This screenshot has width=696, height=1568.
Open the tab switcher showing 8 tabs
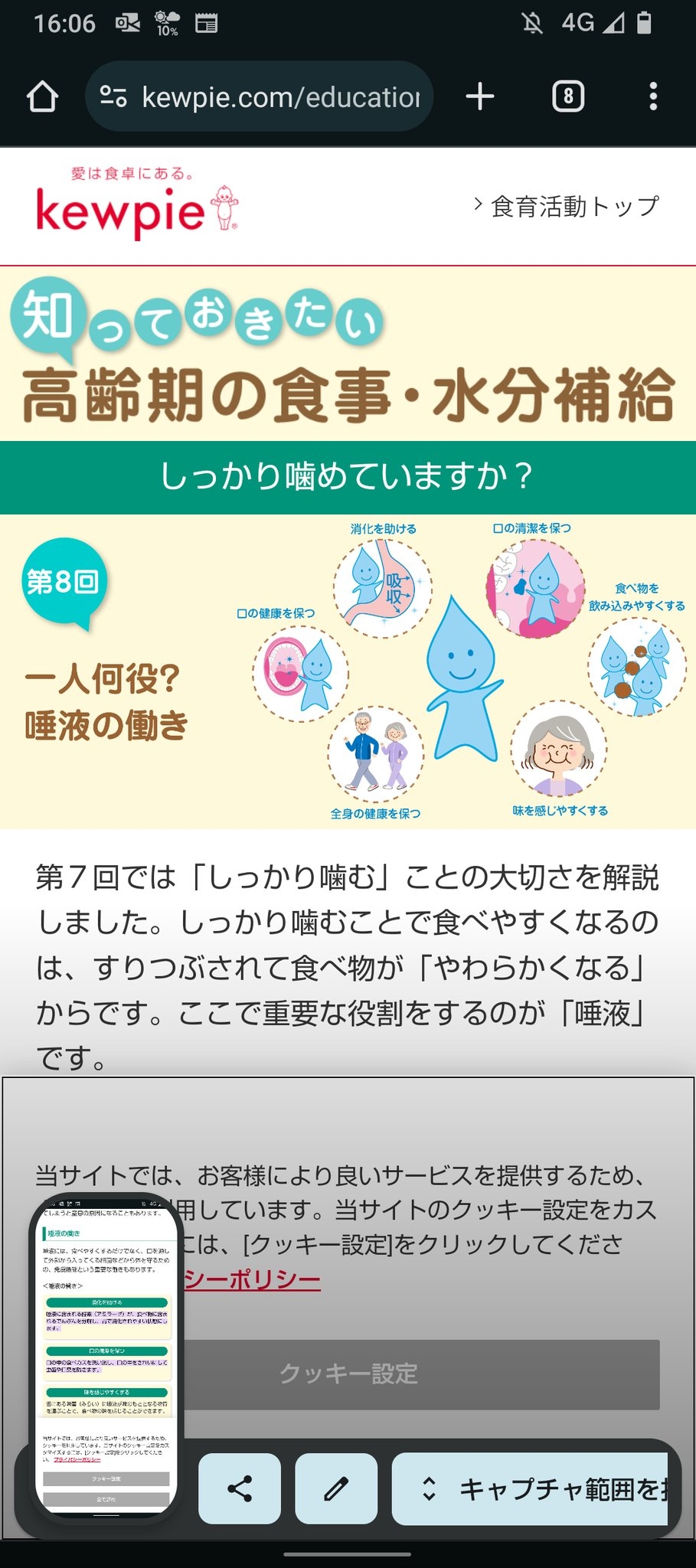567,96
